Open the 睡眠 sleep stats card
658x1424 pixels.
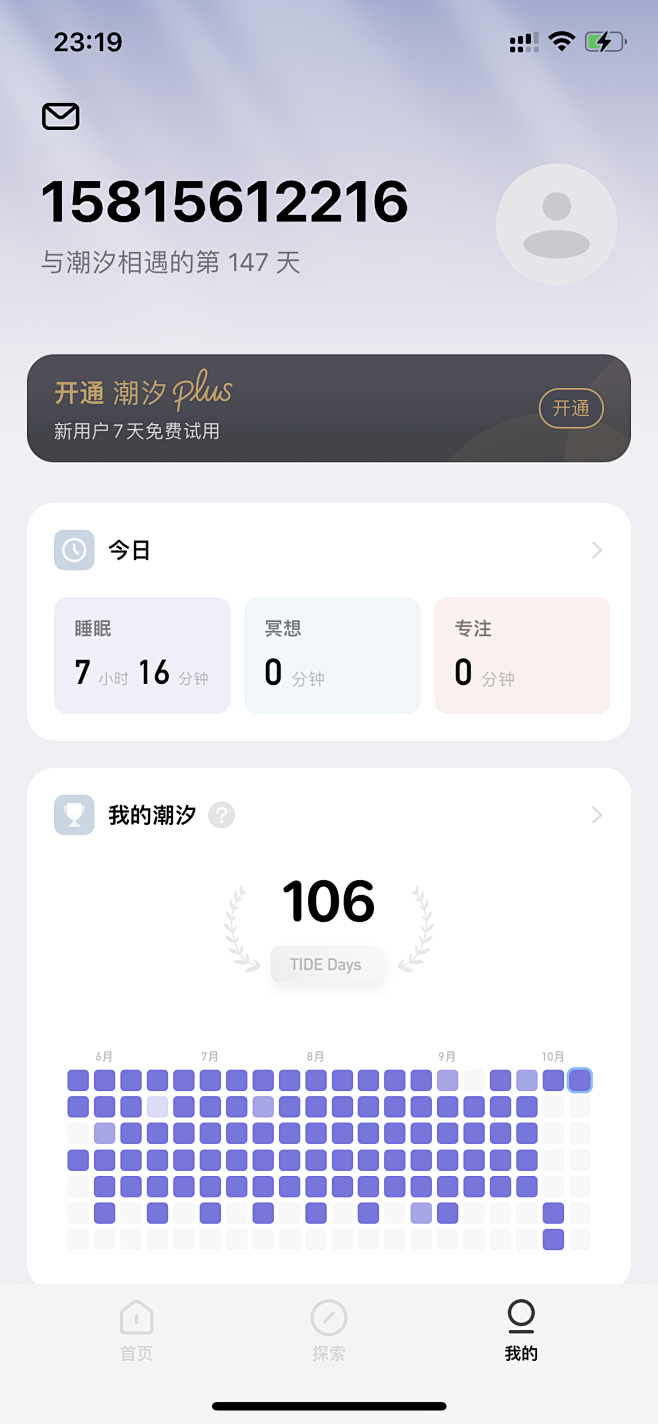point(142,655)
